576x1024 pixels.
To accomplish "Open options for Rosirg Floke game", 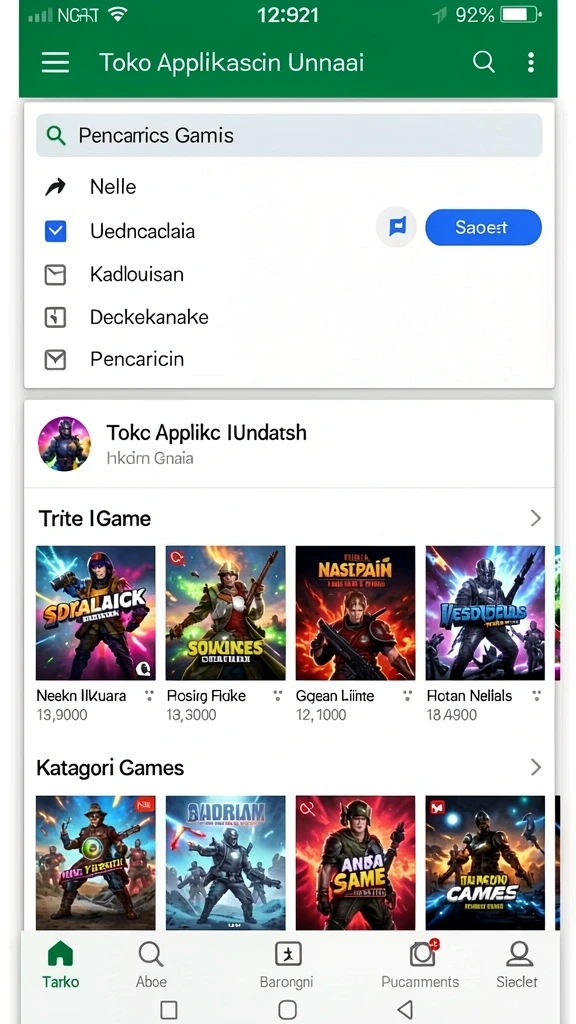I will [x=278, y=696].
